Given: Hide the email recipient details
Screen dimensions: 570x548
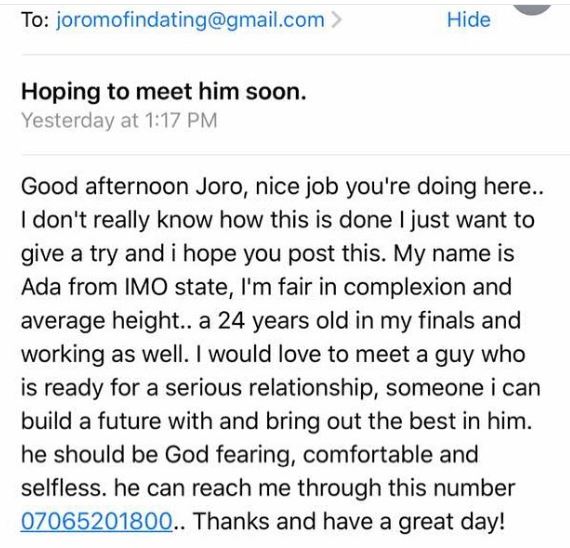Looking at the screenshot, I should tap(469, 19).
